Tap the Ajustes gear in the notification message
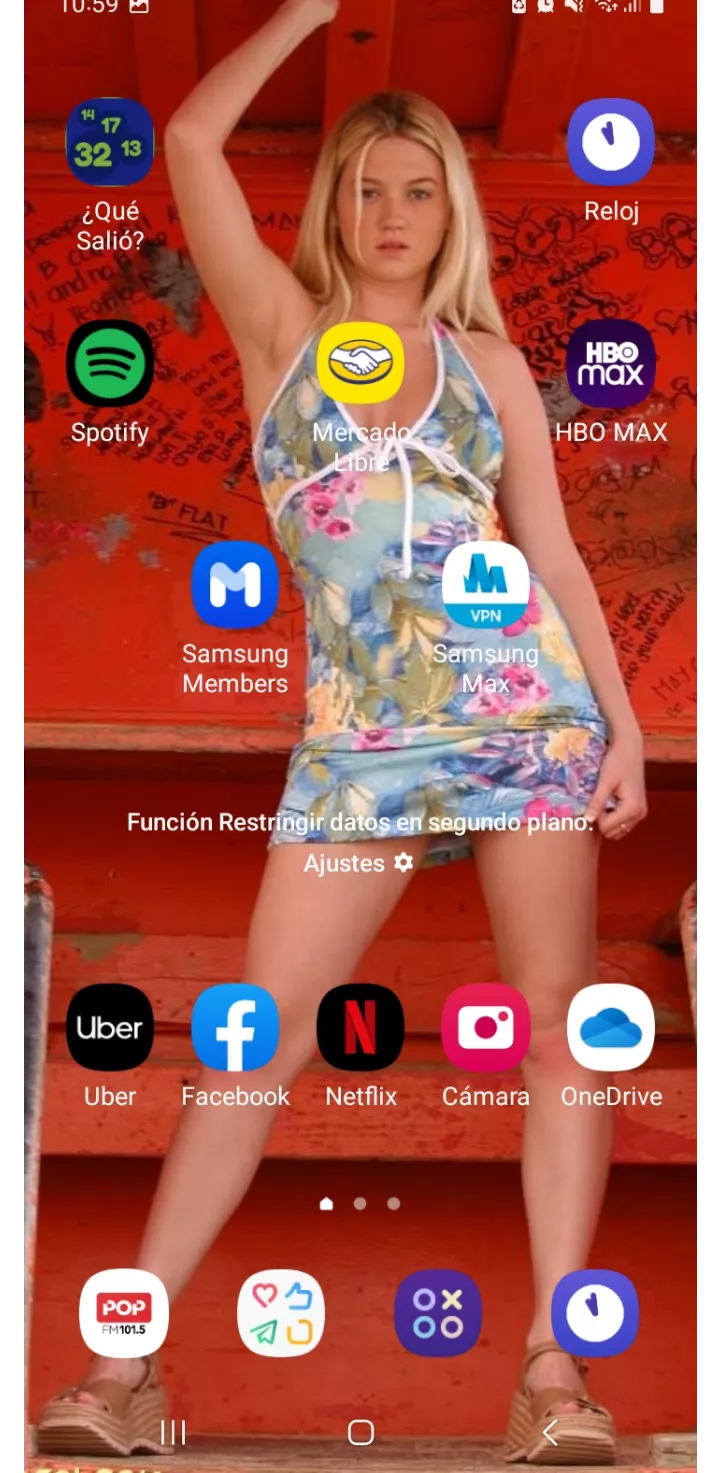Viewport: 720px width, 1473px height. click(403, 862)
